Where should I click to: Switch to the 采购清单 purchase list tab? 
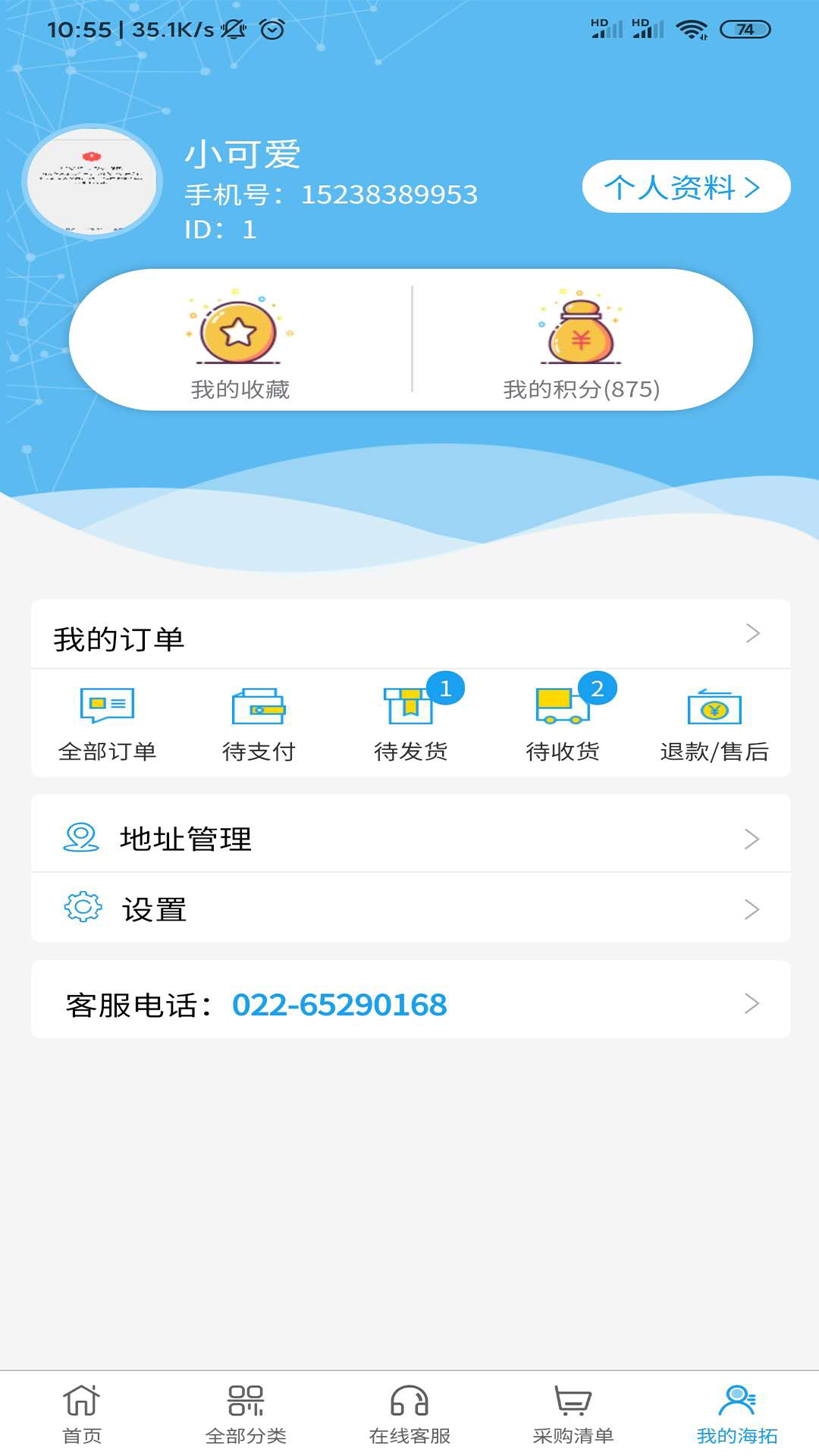[x=573, y=1414]
